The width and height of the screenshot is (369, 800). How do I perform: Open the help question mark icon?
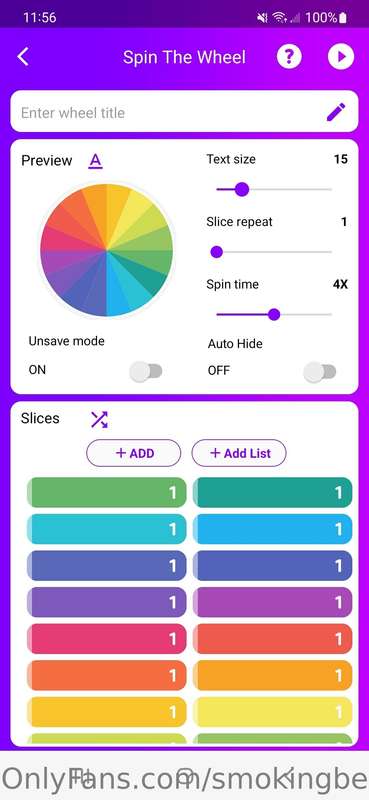coord(289,57)
